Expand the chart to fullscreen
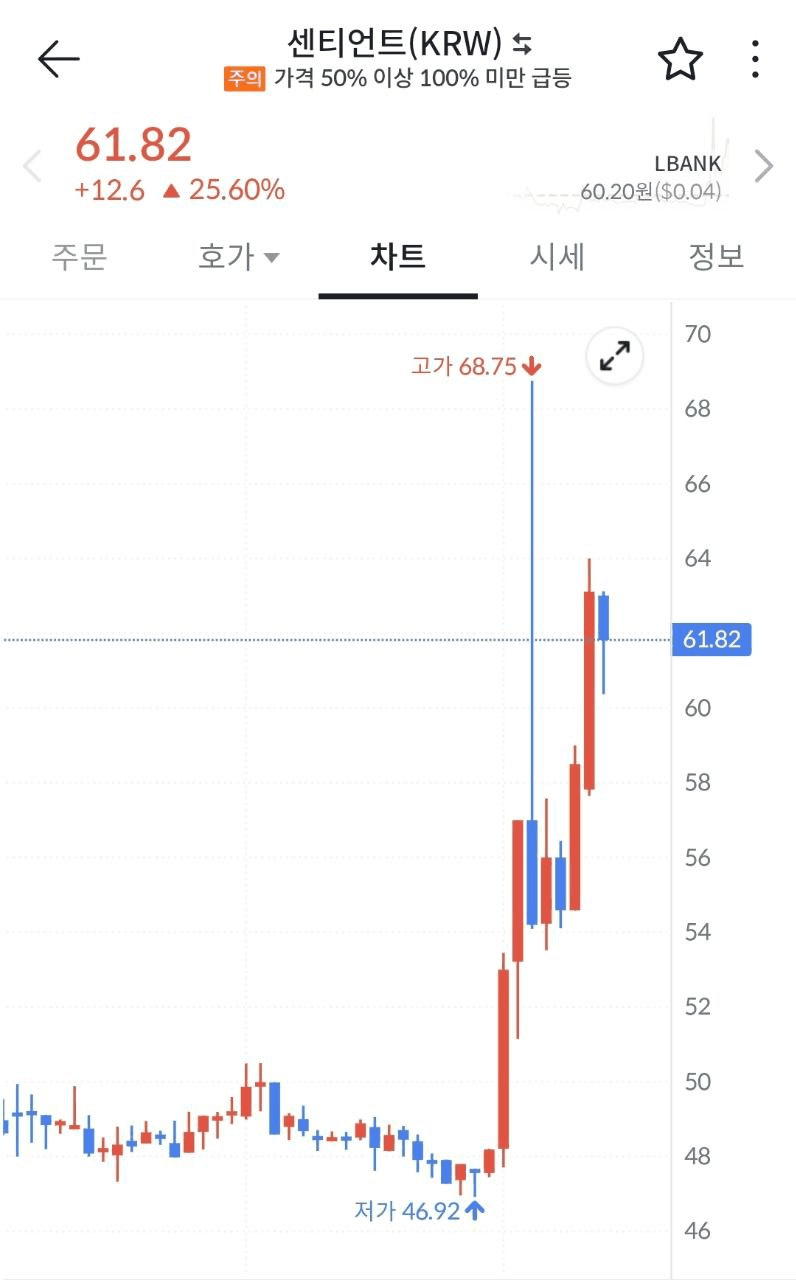This screenshot has width=796, height=1280. (x=614, y=356)
